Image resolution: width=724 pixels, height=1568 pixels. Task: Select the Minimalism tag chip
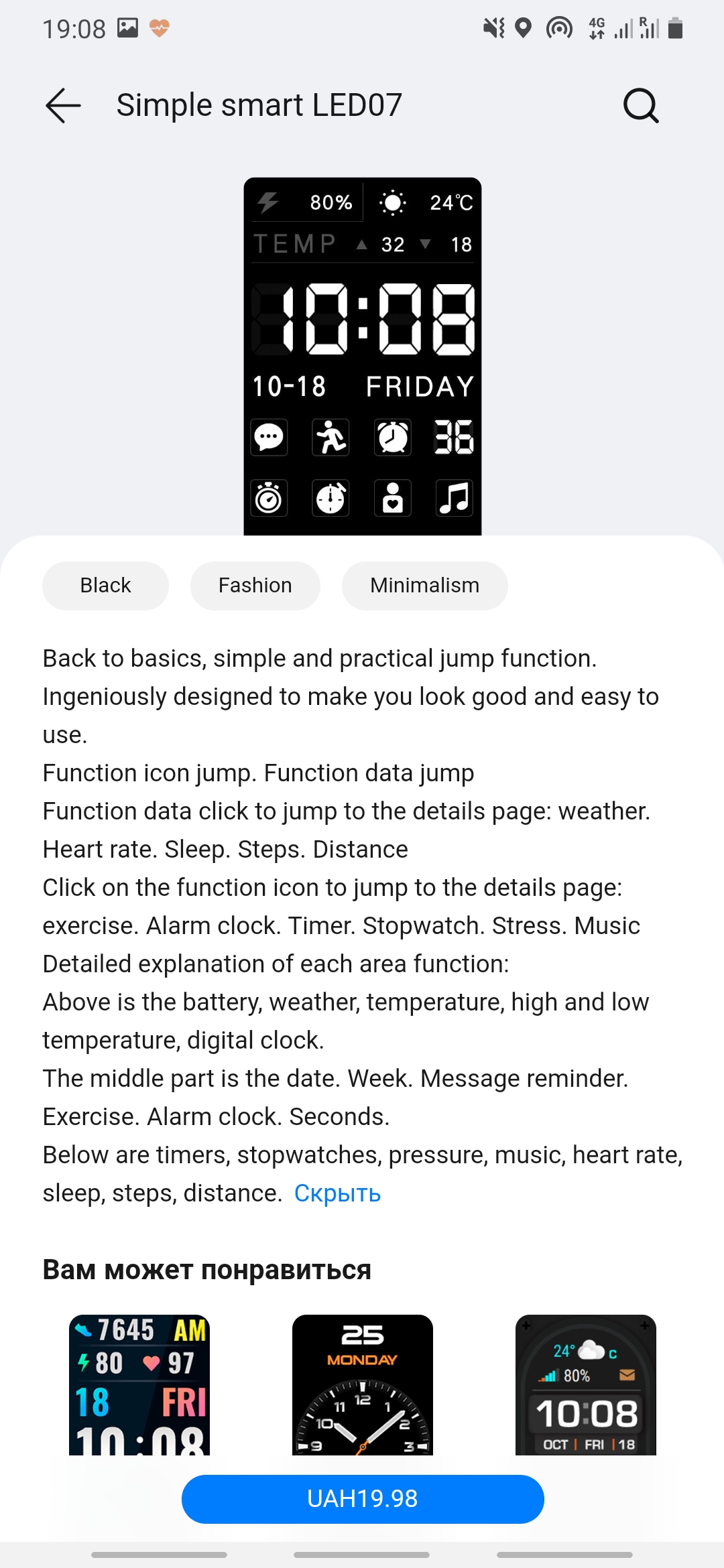(424, 586)
